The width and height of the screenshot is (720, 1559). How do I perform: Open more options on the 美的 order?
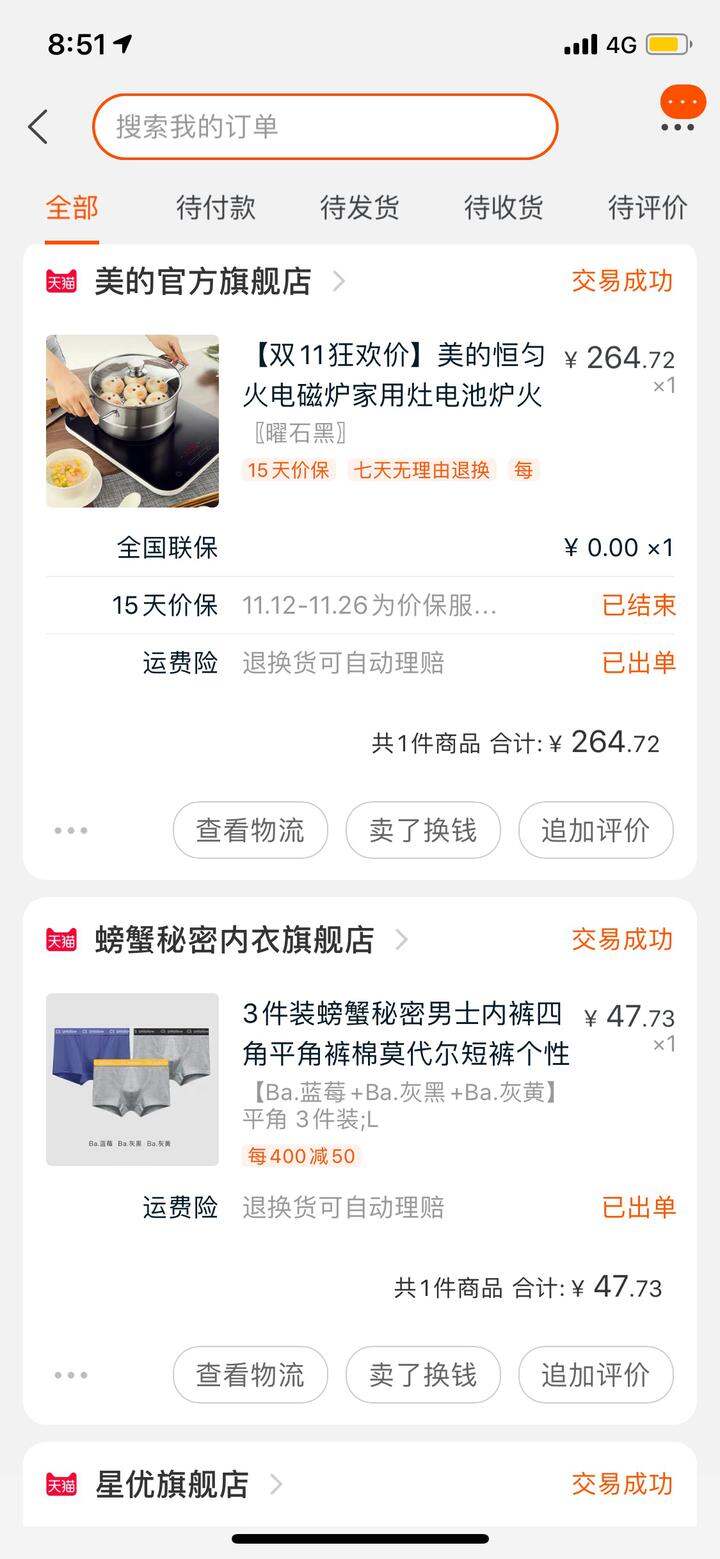(x=71, y=830)
